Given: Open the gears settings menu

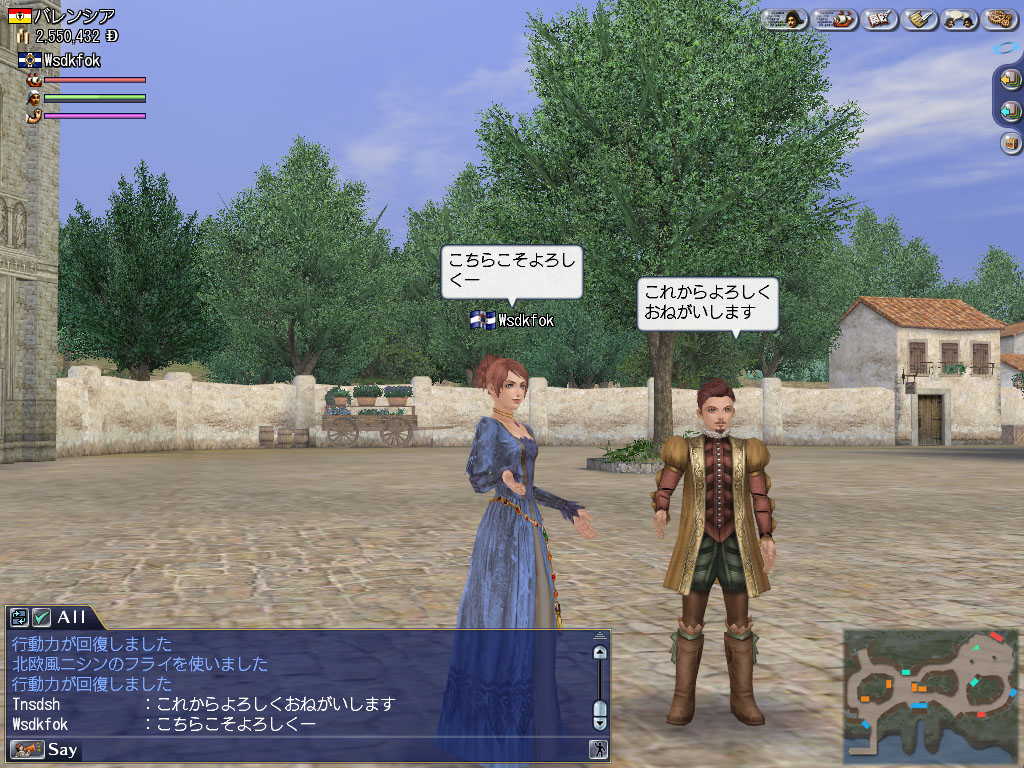Looking at the screenshot, I should click(999, 20).
